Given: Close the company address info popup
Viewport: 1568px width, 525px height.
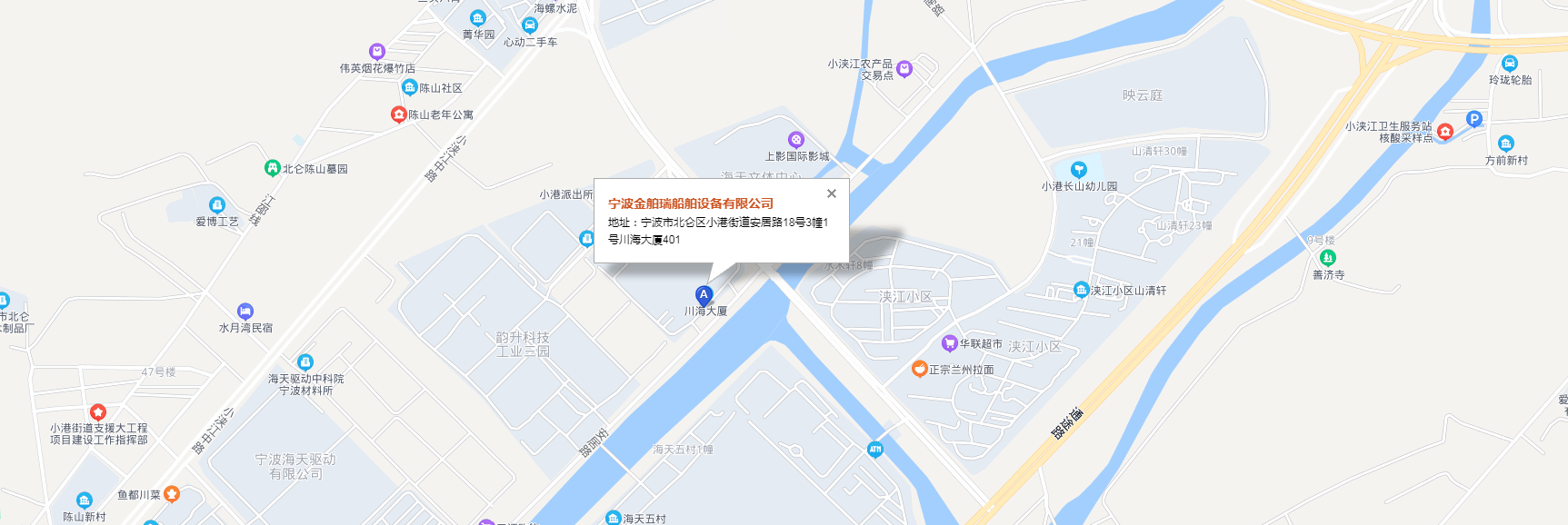Looking at the screenshot, I should [x=831, y=193].
